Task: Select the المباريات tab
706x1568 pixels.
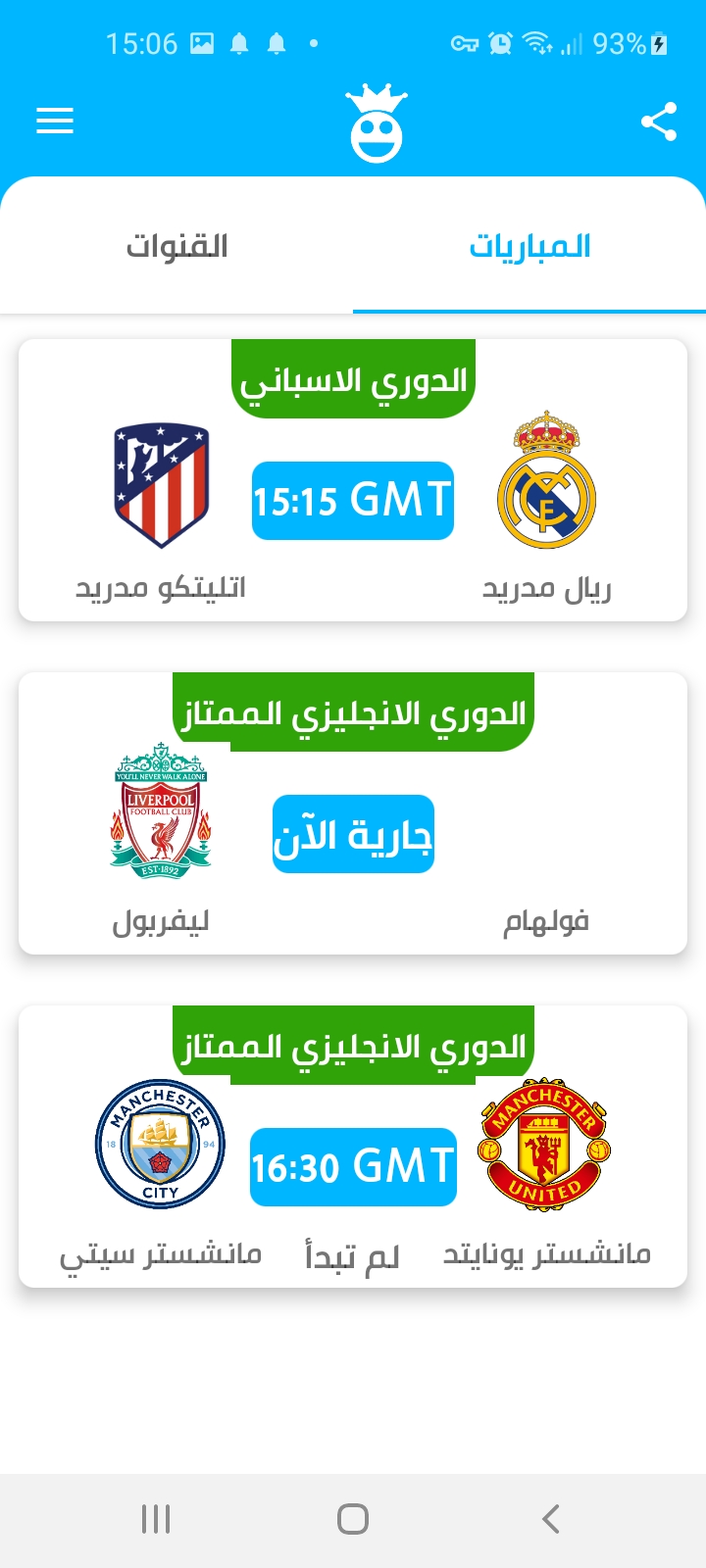Action: pos(529,246)
